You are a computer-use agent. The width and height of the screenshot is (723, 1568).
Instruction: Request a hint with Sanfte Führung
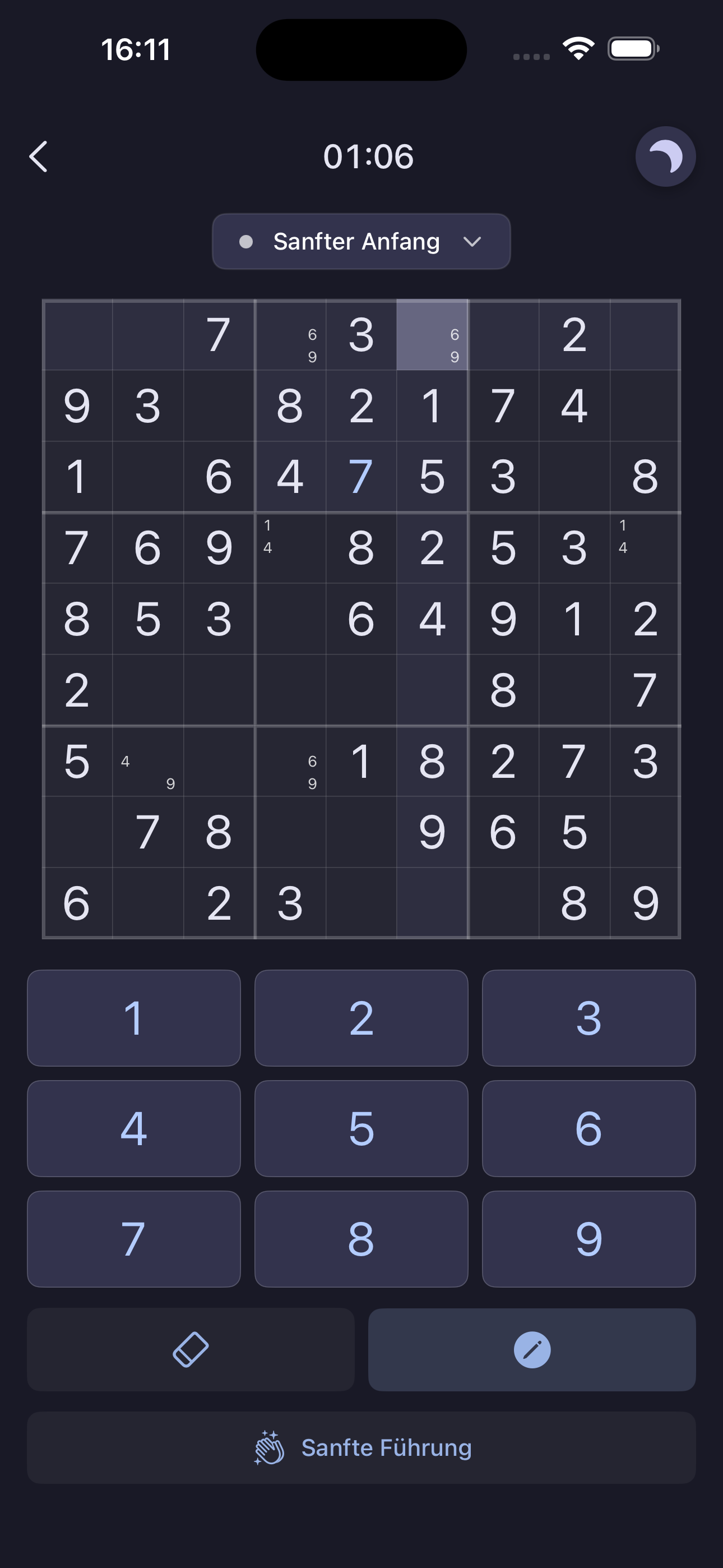point(361,1448)
